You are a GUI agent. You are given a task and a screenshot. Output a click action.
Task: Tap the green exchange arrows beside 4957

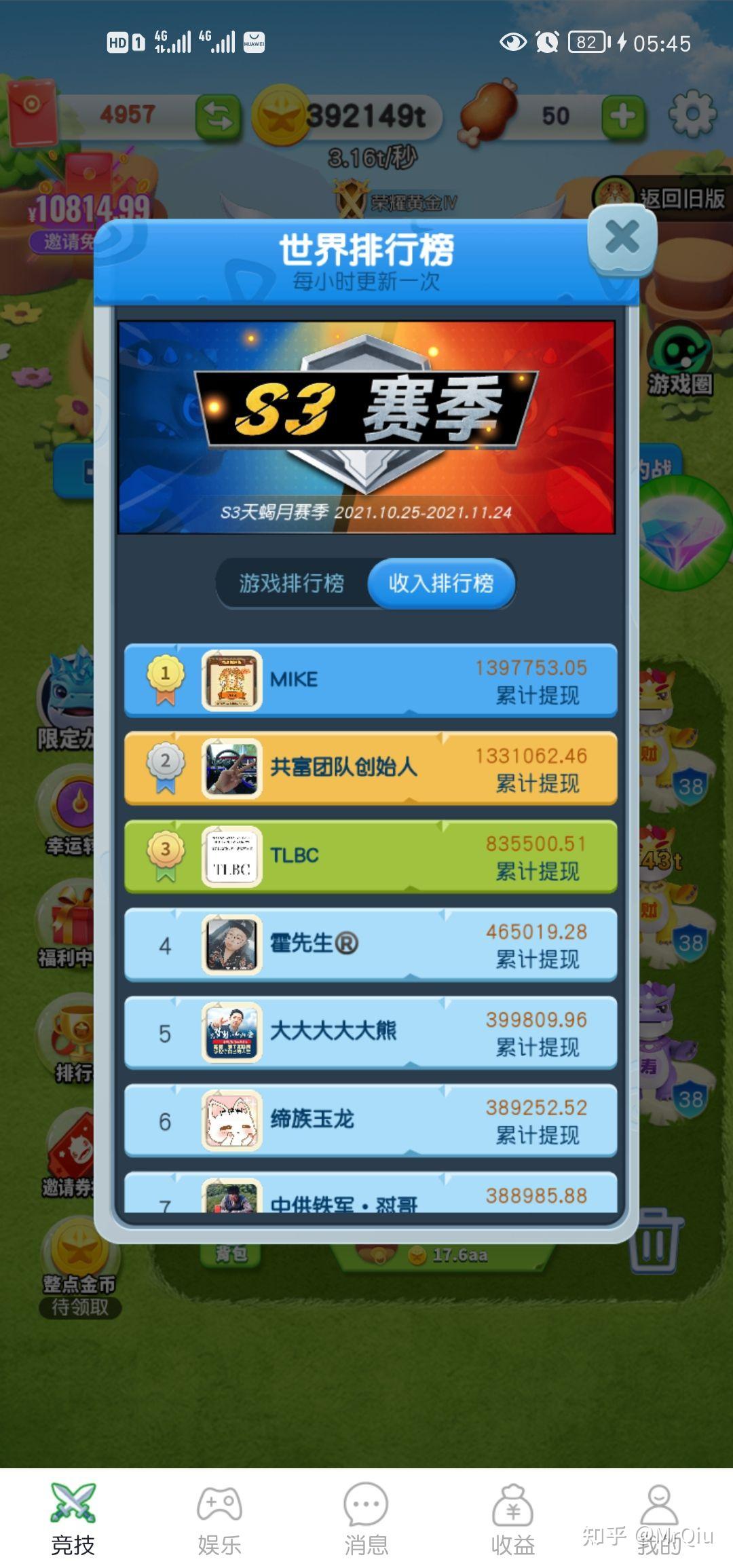pos(219,116)
